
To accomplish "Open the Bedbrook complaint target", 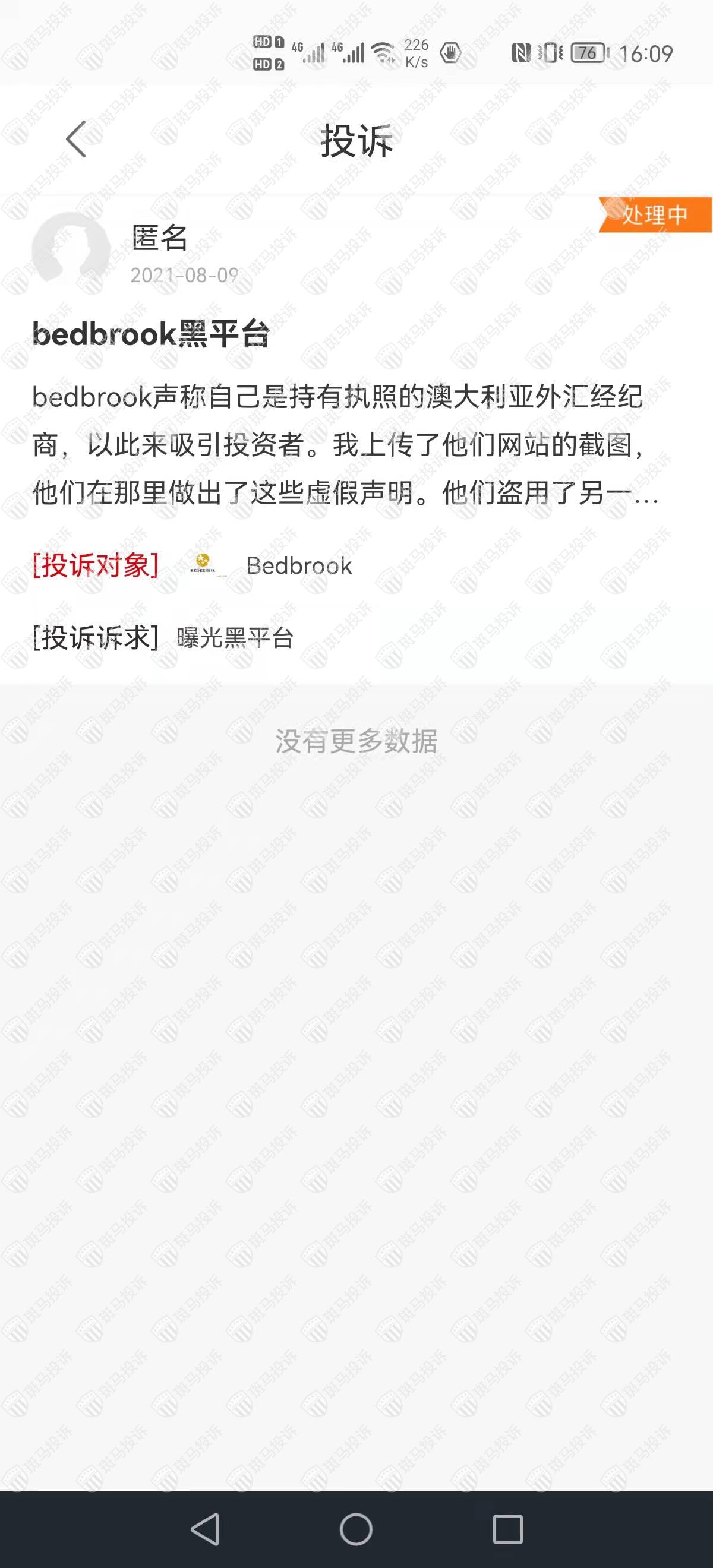I will coord(298,566).
